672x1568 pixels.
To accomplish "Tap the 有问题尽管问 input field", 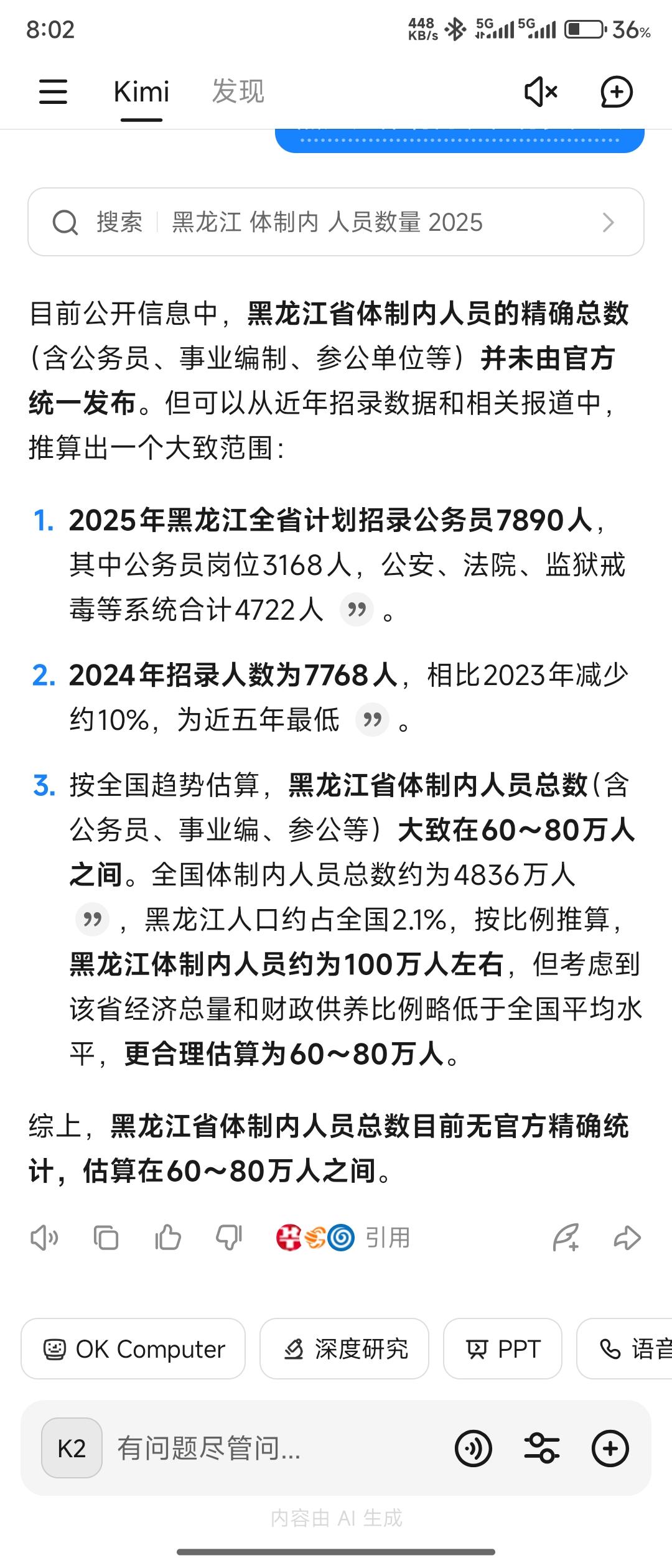I will tap(249, 1448).
